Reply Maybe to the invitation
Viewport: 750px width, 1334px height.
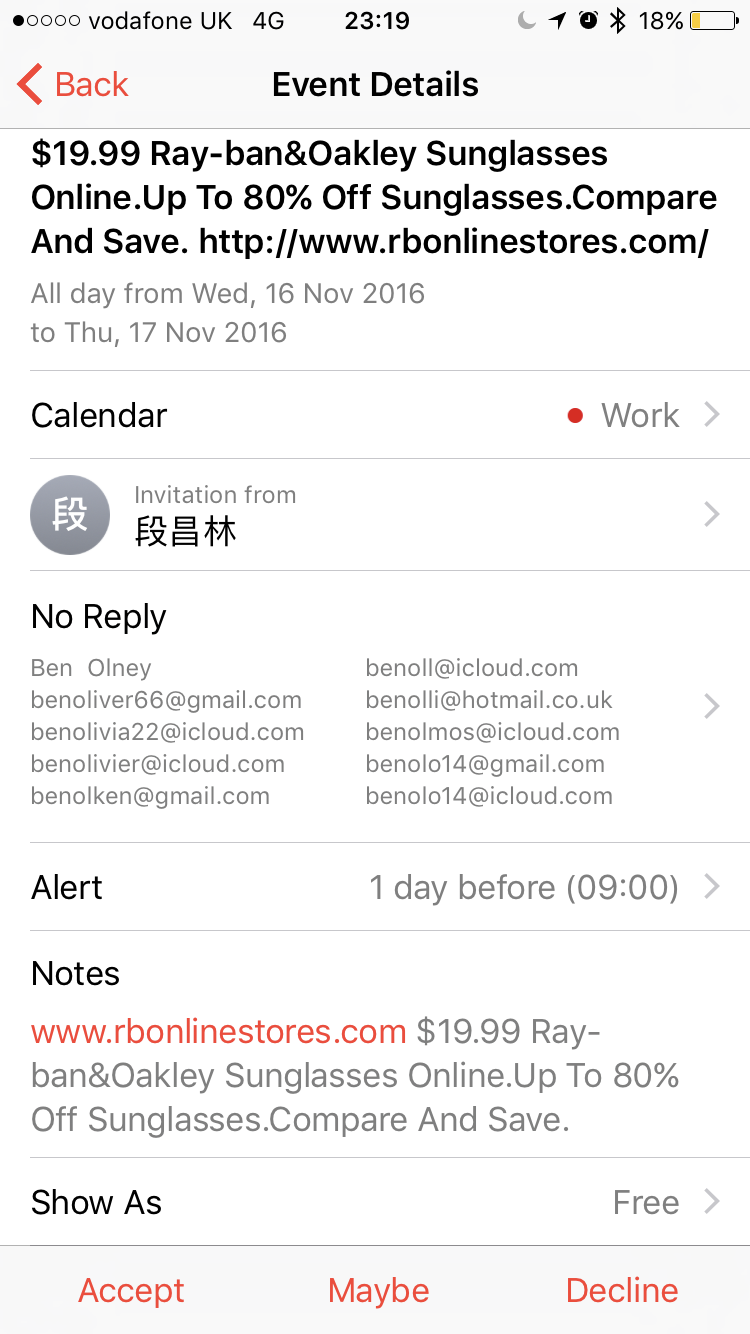point(378,1290)
